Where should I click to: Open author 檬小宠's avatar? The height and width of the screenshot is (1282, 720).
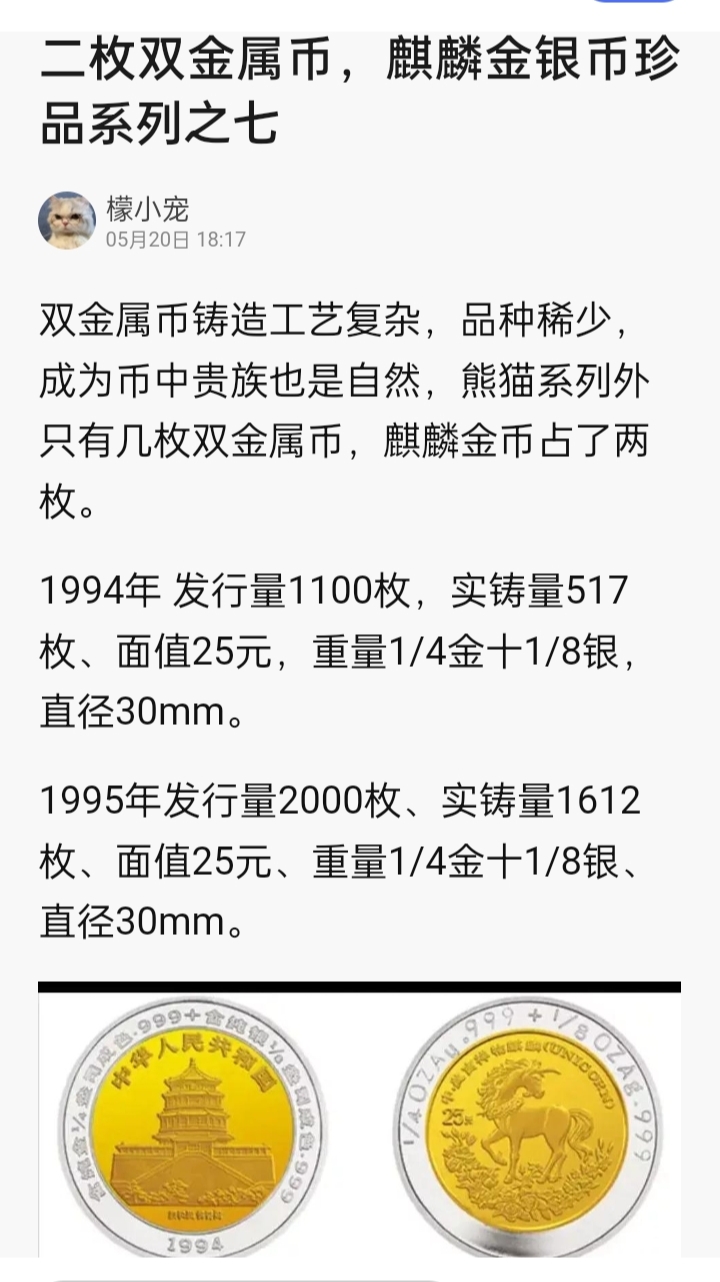click(67, 221)
